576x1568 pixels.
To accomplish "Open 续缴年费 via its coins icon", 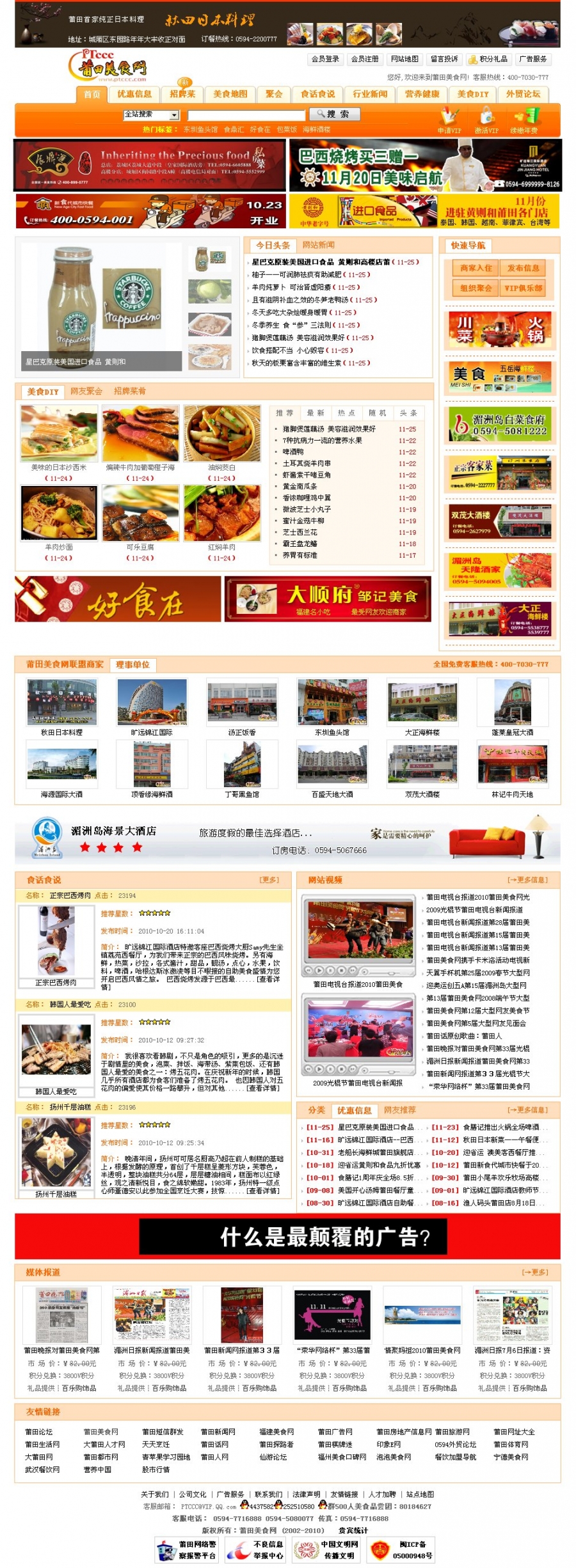I will (527, 116).
